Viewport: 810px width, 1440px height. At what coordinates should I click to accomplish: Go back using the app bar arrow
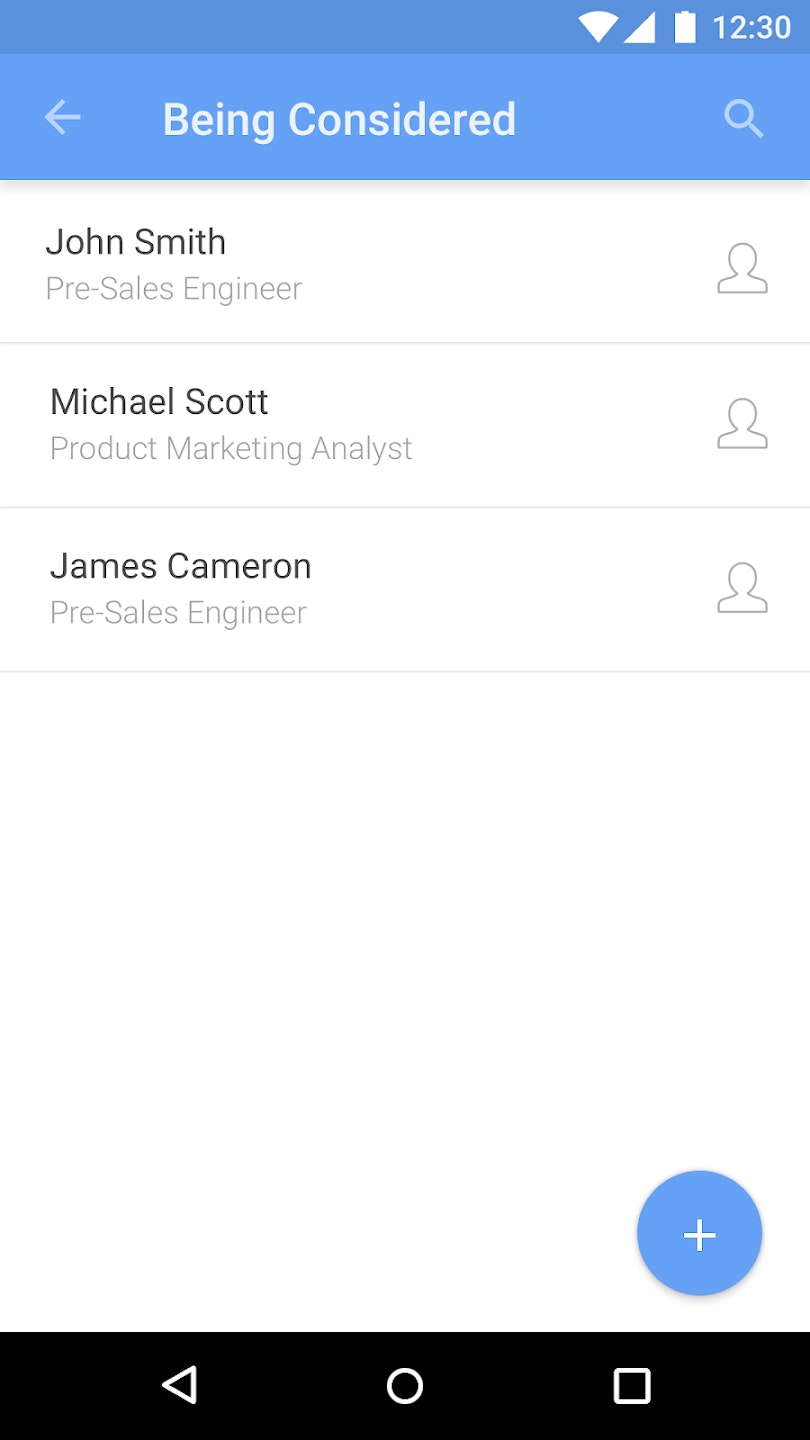coord(62,118)
